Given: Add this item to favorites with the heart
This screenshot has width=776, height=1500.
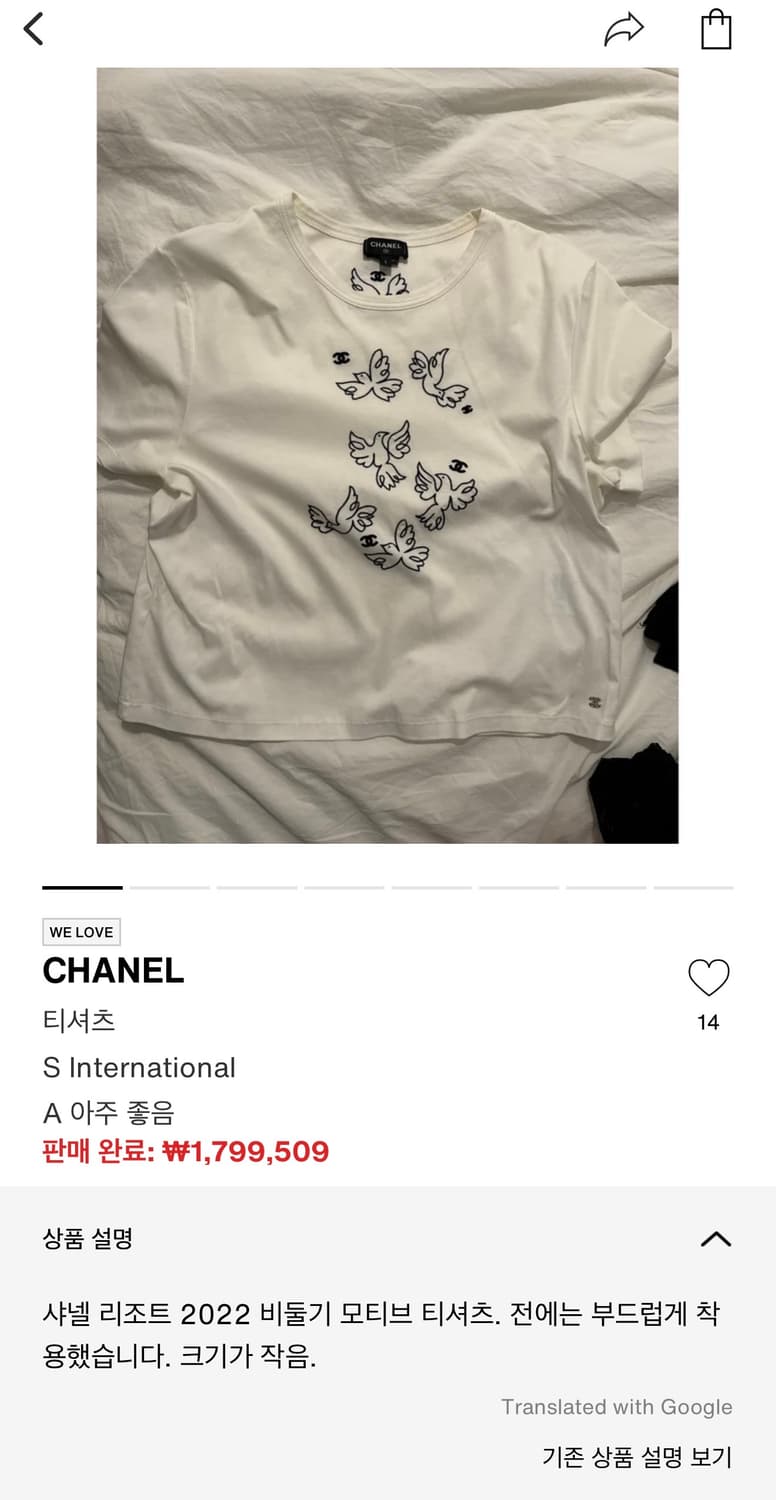Looking at the screenshot, I should point(708,978).
